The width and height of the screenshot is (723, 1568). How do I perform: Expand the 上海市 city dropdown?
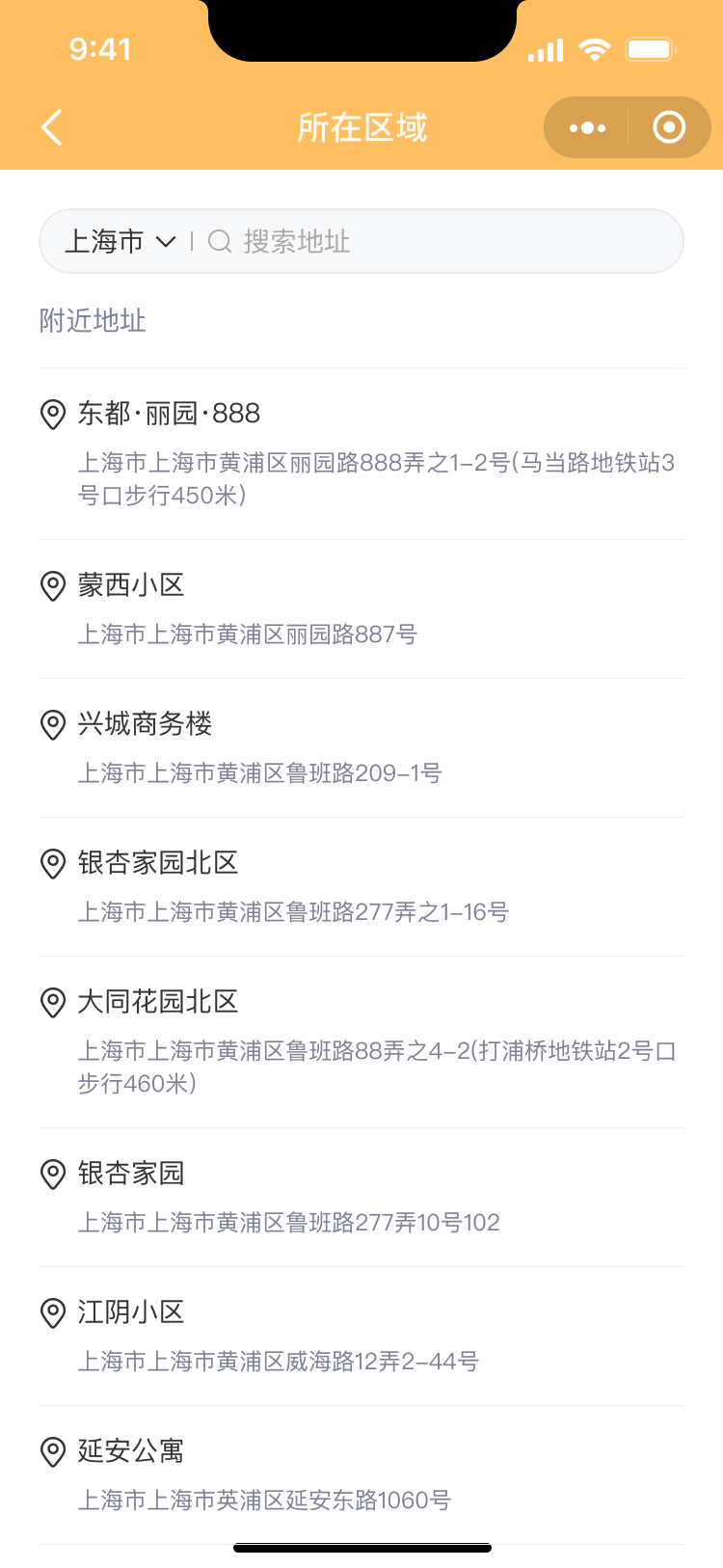pyautogui.click(x=120, y=241)
